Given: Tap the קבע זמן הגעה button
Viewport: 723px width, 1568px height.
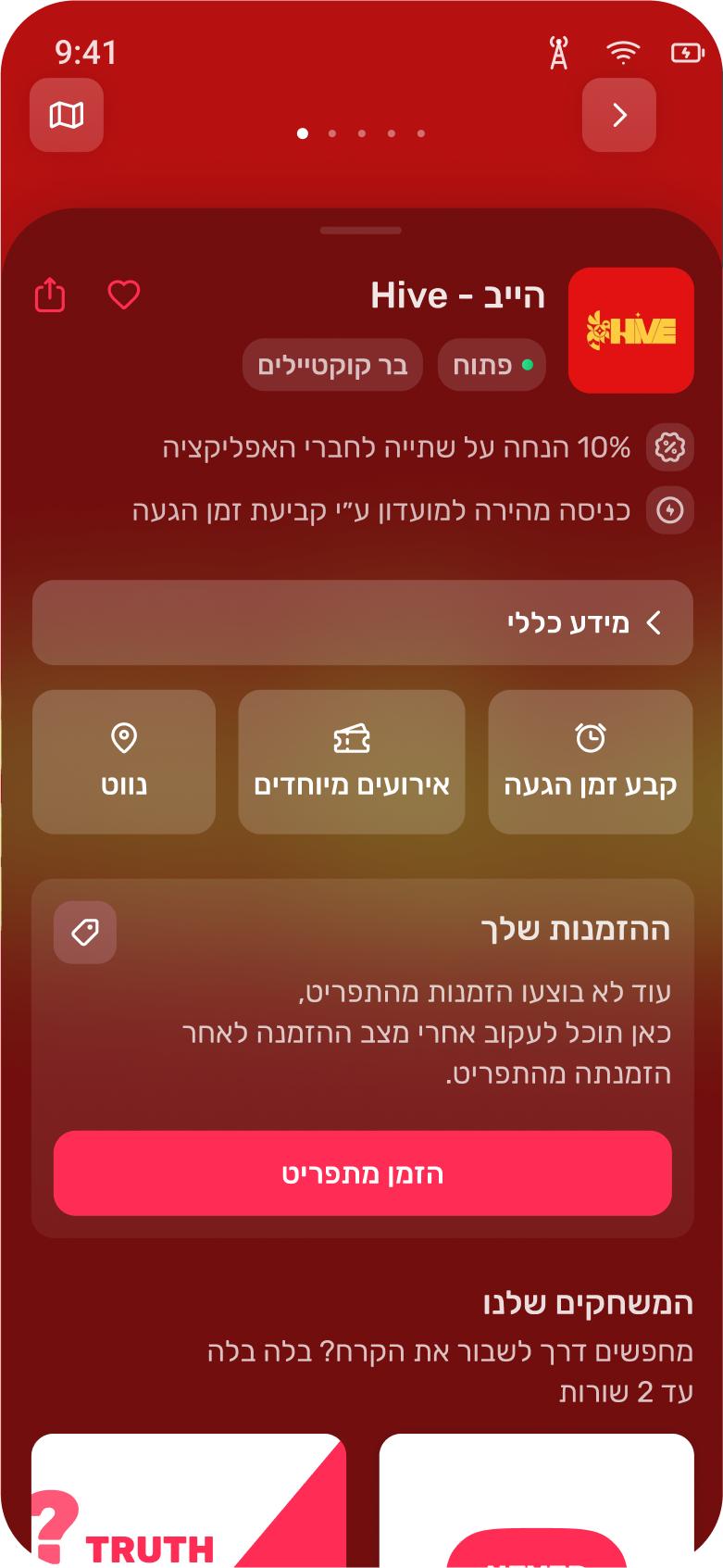Looking at the screenshot, I should [x=591, y=761].
